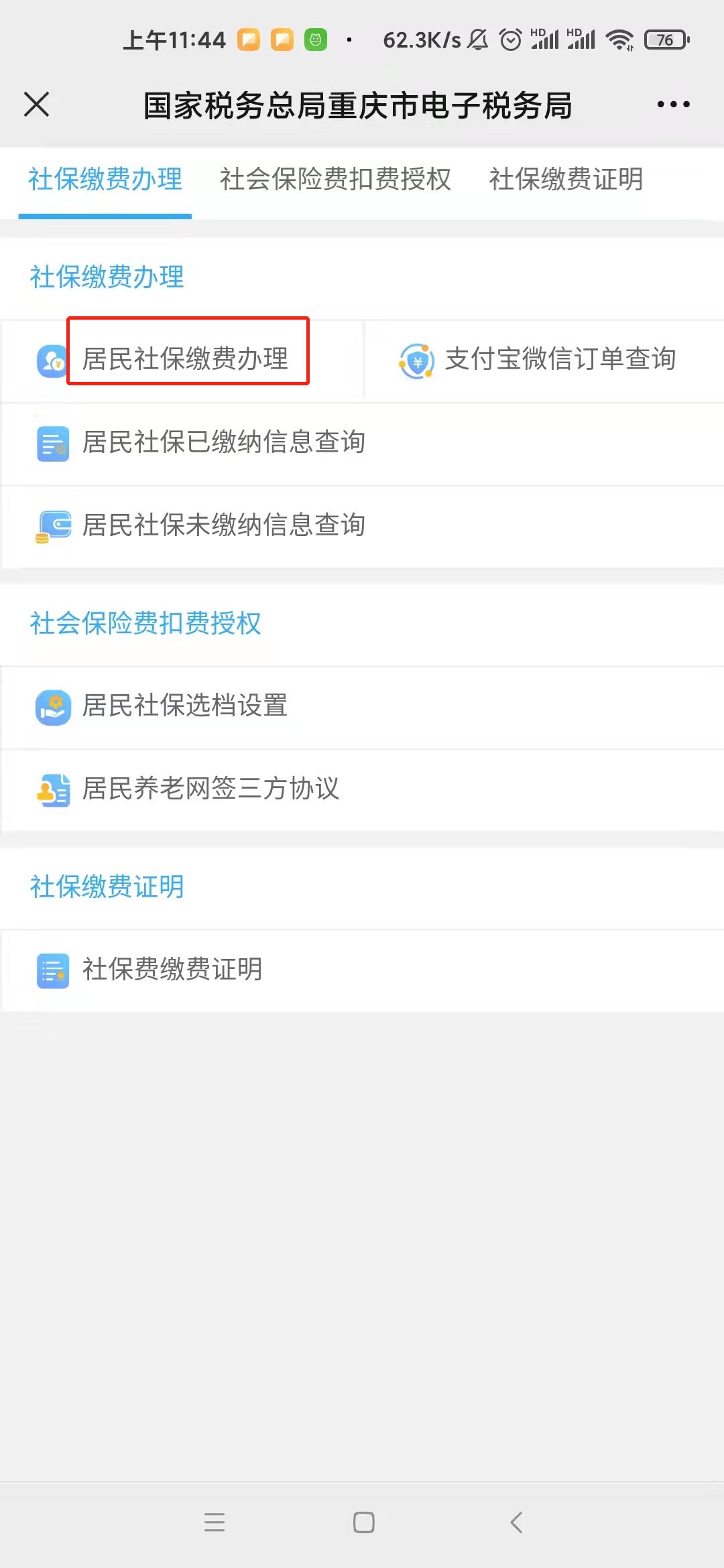Open 居民养老网签三方协议
Screen dimensions: 724x1568
pyautogui.click(x=210, y=789)
